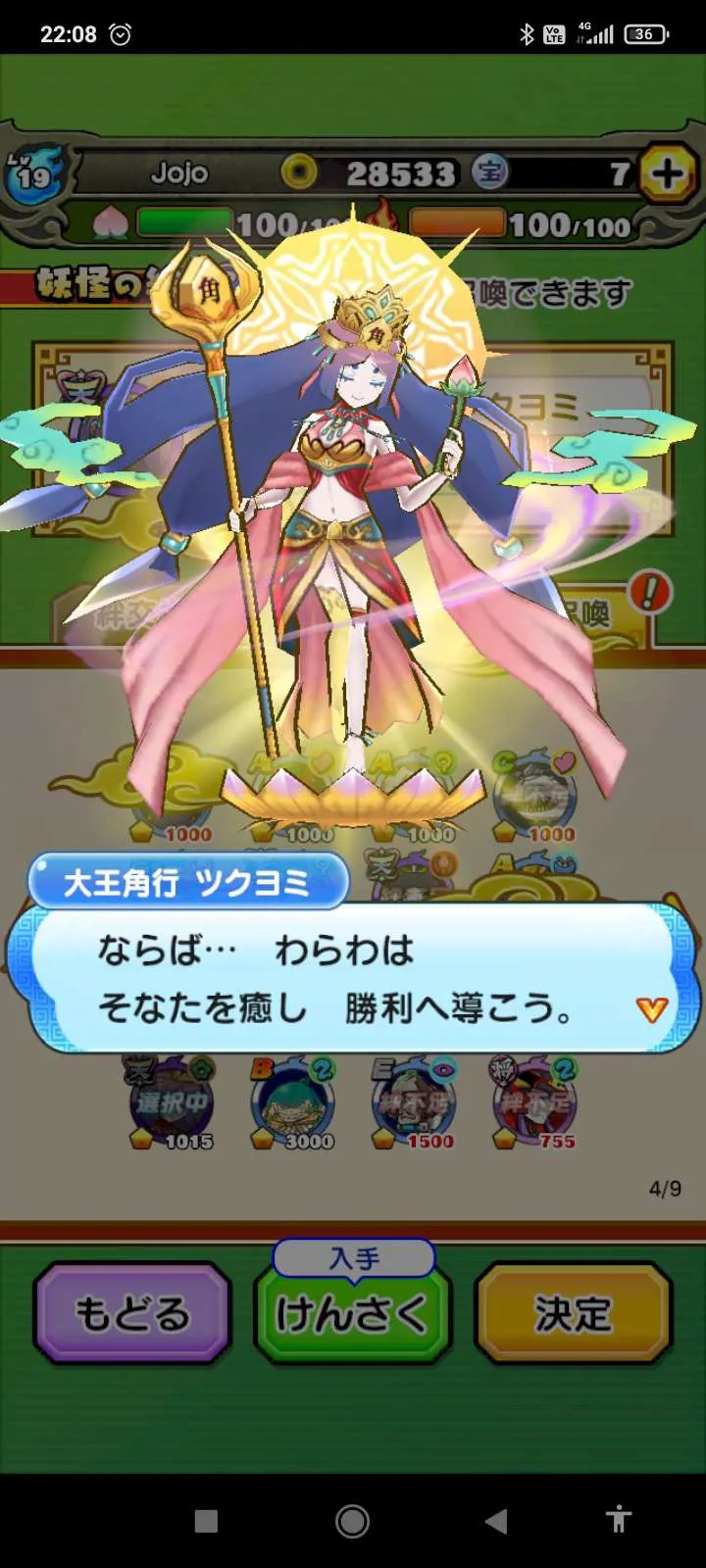Select the yokai tile costing 755
The image size is (706, 1568).
pyautogui.click(x=535, y=1104)
